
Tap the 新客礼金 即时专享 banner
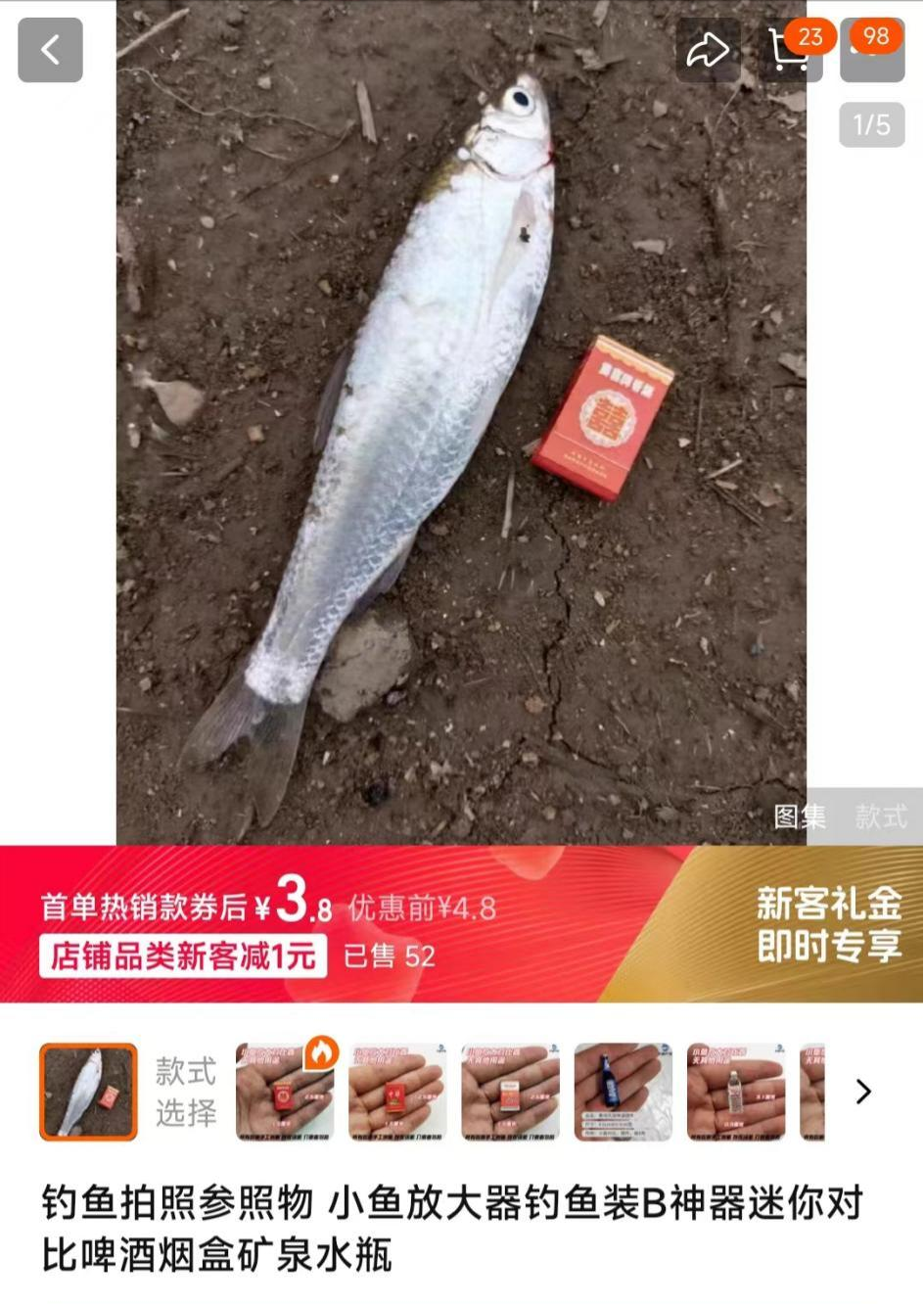(828, 925)
